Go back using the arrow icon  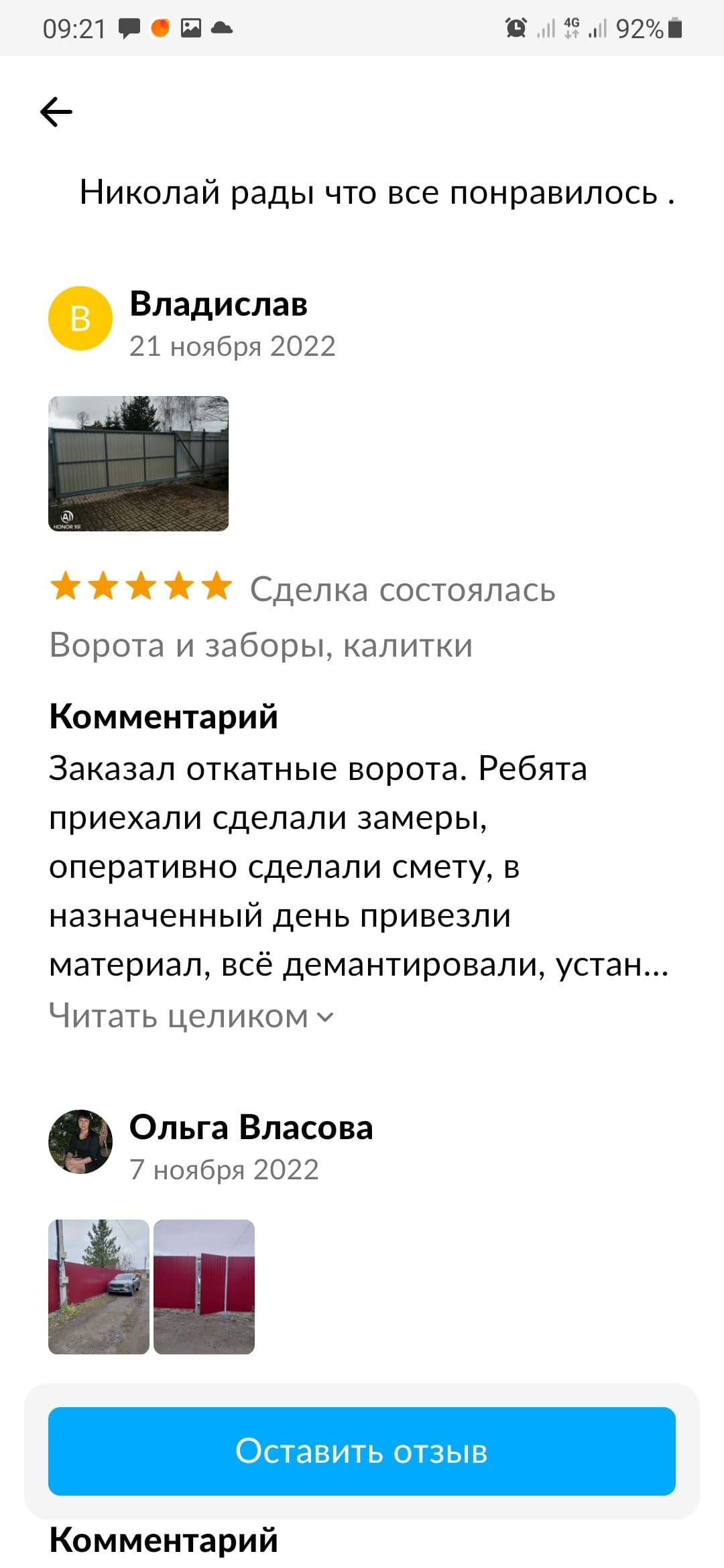56,111
